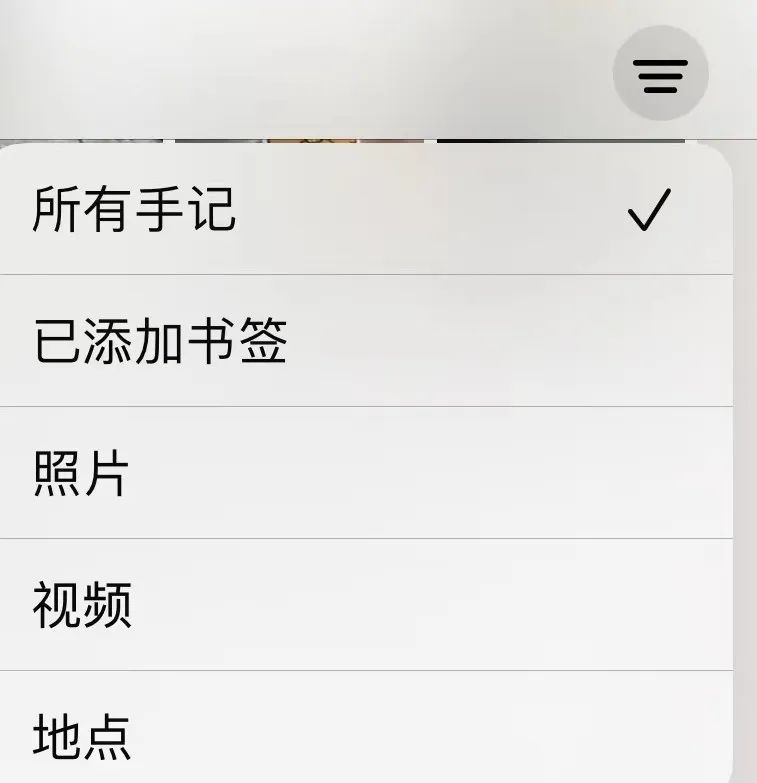Tap the filter icon button
This screenshot has height=783, width=757.
tap(660, 74)
